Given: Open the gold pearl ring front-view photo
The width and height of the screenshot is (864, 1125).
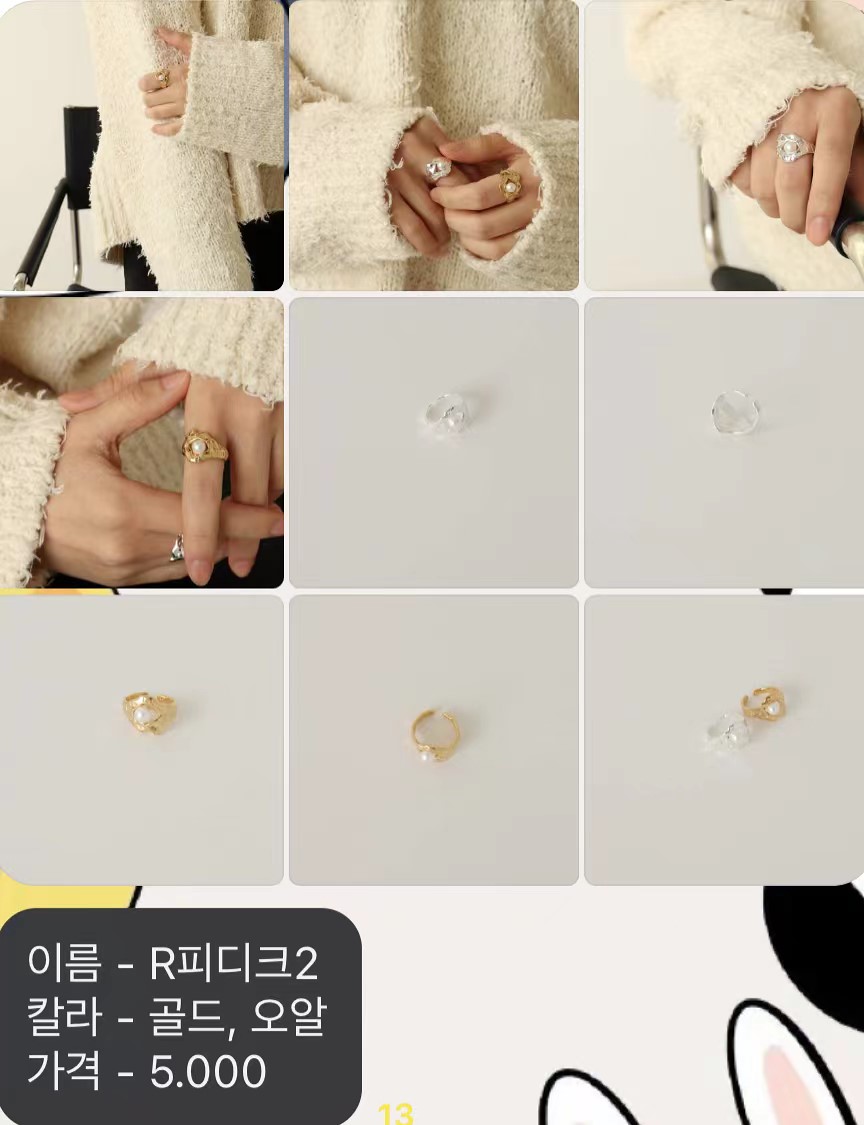Looking at the screenshot, I should (141, 739).
